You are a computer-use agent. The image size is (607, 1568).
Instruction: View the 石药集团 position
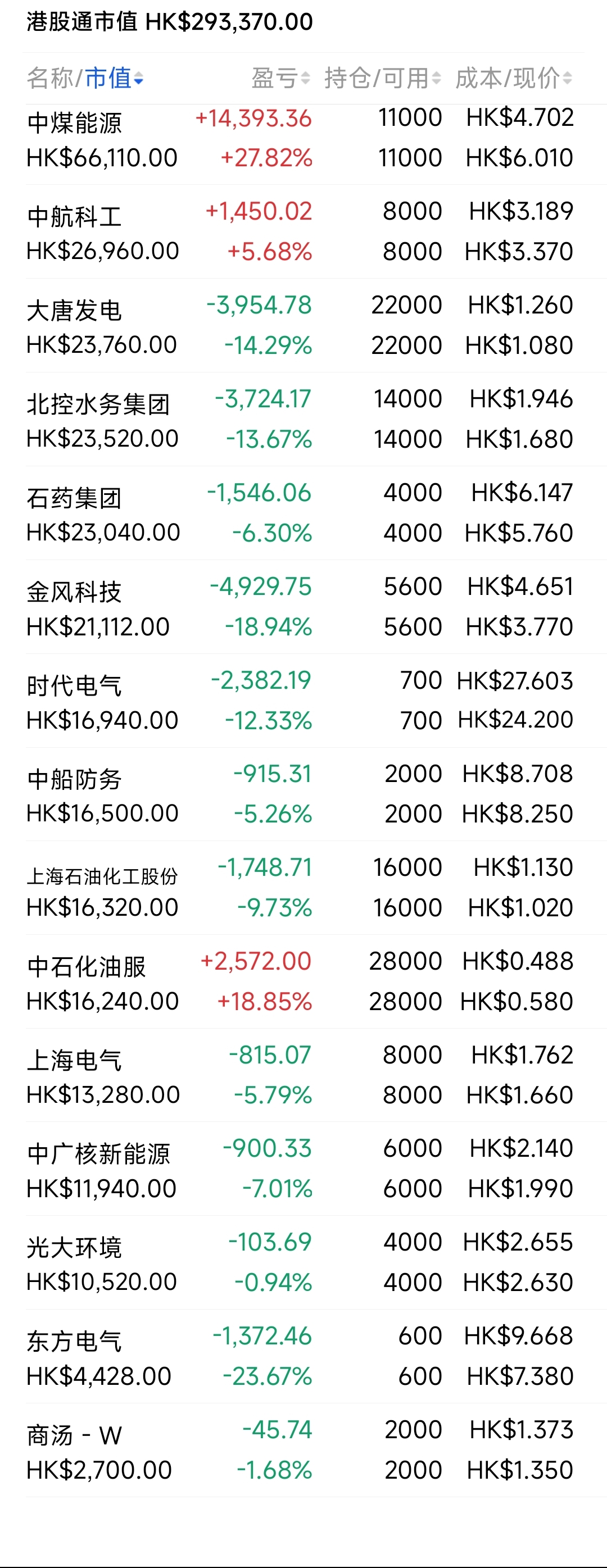coord(300,512)
